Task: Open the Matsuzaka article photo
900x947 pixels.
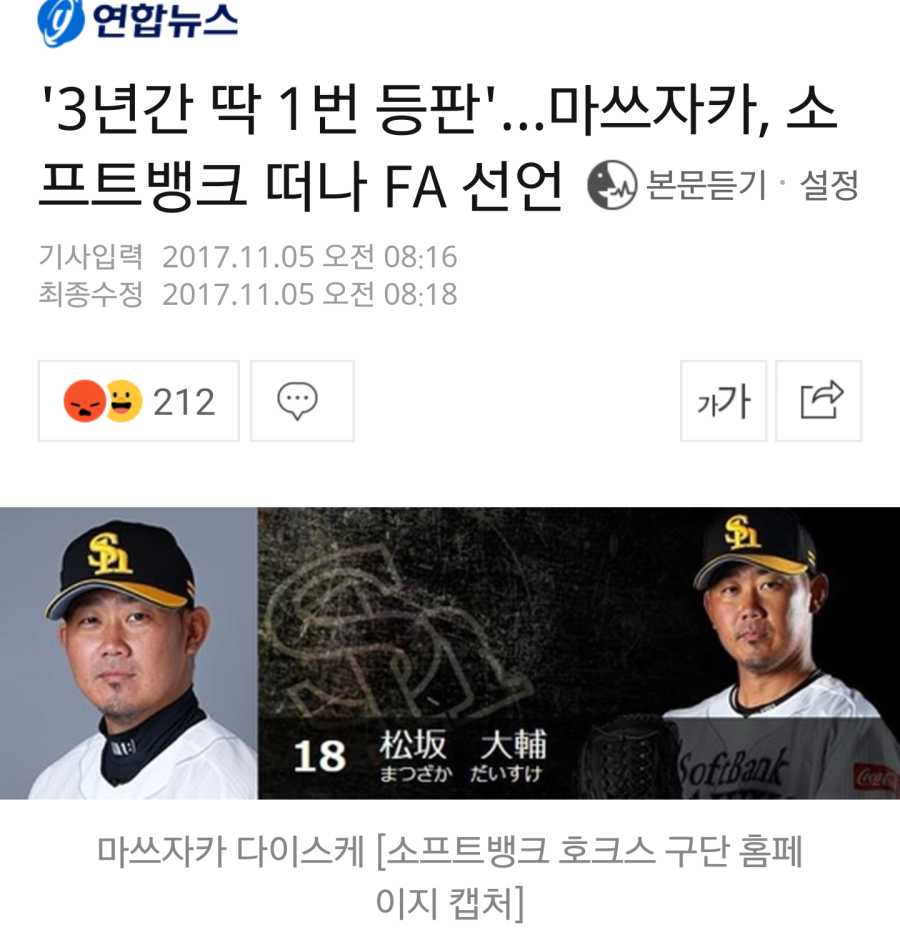Action: (x=450, y=653)
